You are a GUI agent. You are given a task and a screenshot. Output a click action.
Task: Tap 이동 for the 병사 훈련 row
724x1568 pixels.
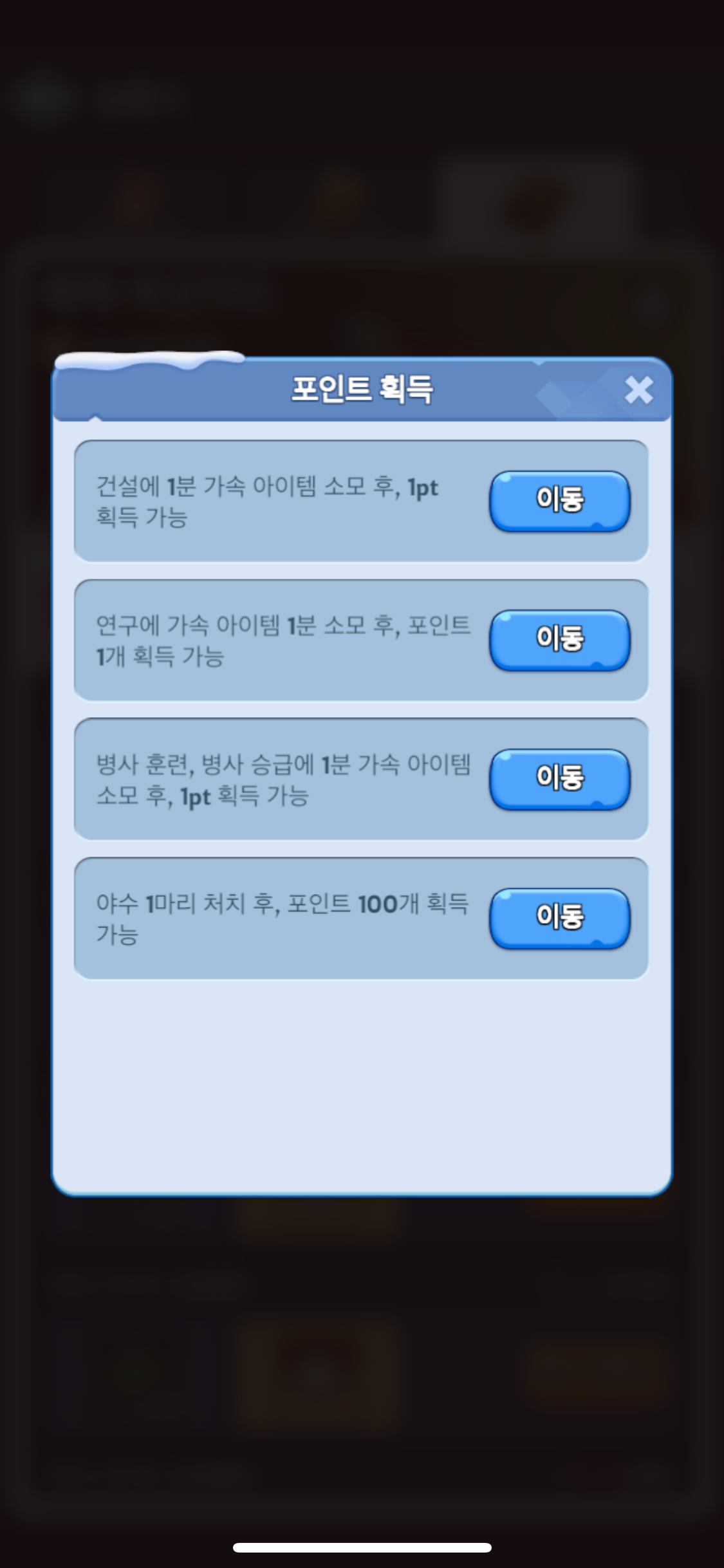click(x=560, y=779)
